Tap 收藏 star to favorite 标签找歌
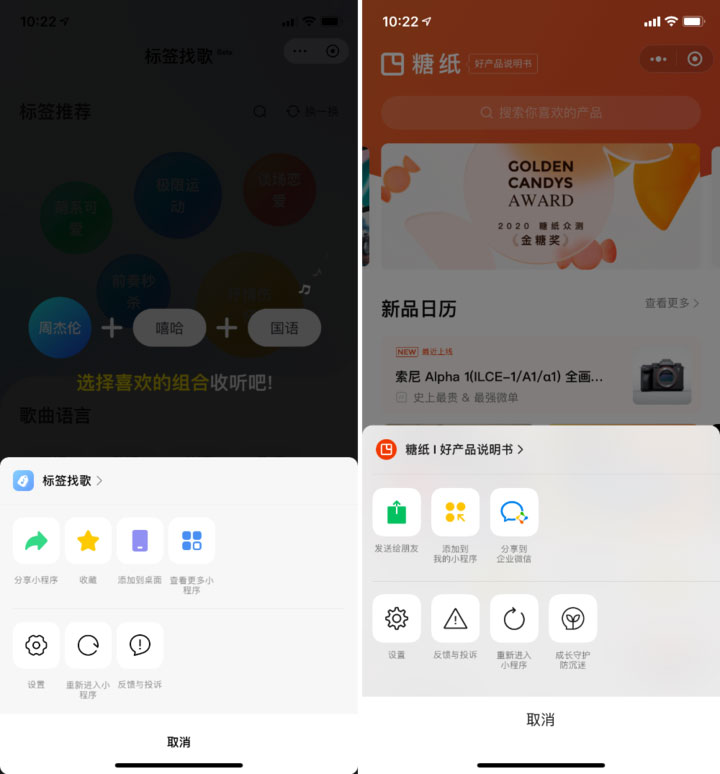 pos(88,541)
